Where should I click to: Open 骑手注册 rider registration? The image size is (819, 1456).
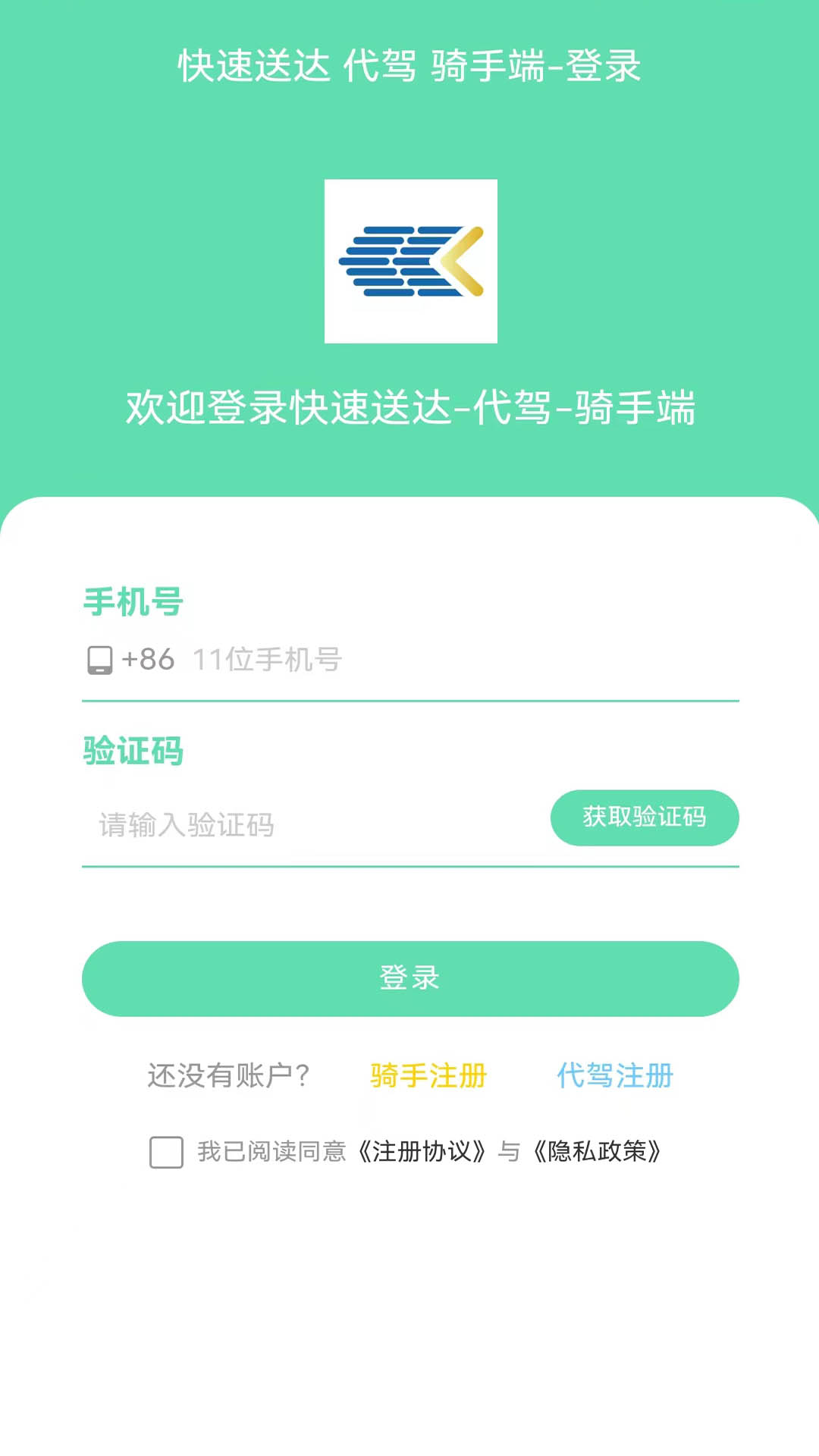pyautogui.click(x=428, y=1075)
